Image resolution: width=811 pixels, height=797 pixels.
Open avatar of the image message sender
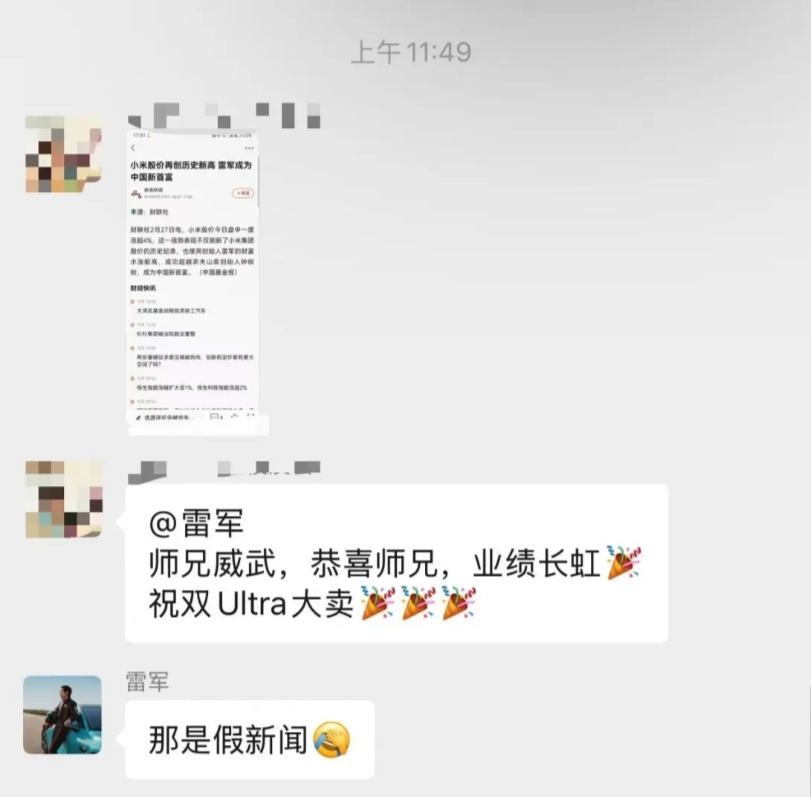(62, 155)
